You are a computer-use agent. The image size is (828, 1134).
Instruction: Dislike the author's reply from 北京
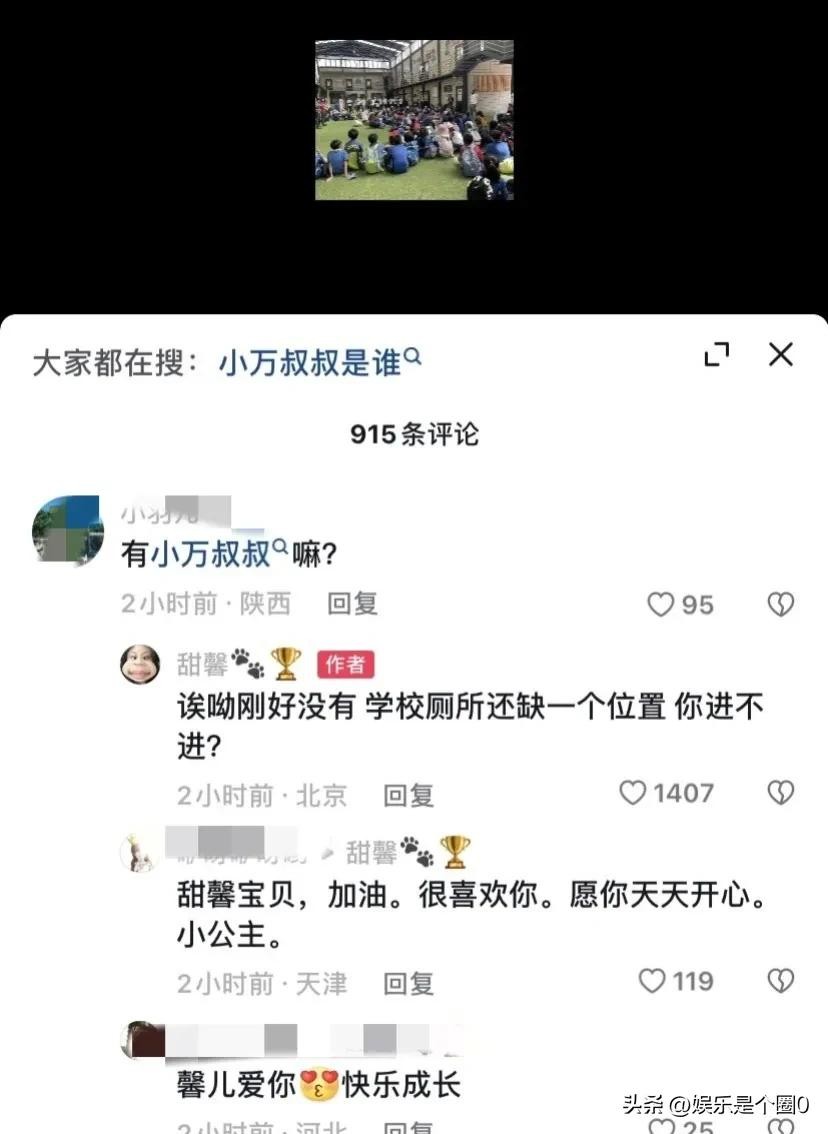pyautogui.click(x=780, y=793)
